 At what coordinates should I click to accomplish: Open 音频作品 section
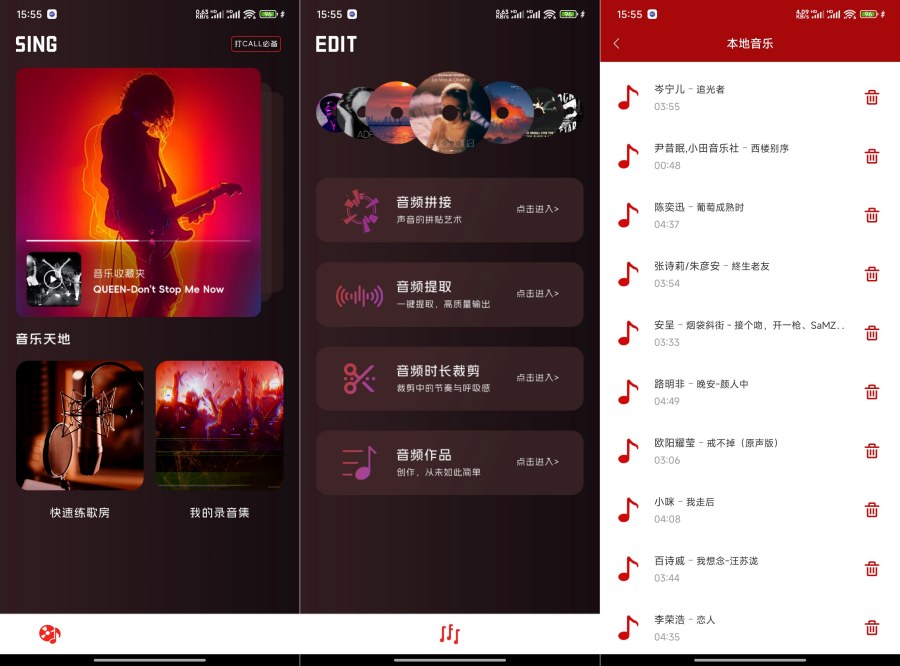tap(449, 462)
